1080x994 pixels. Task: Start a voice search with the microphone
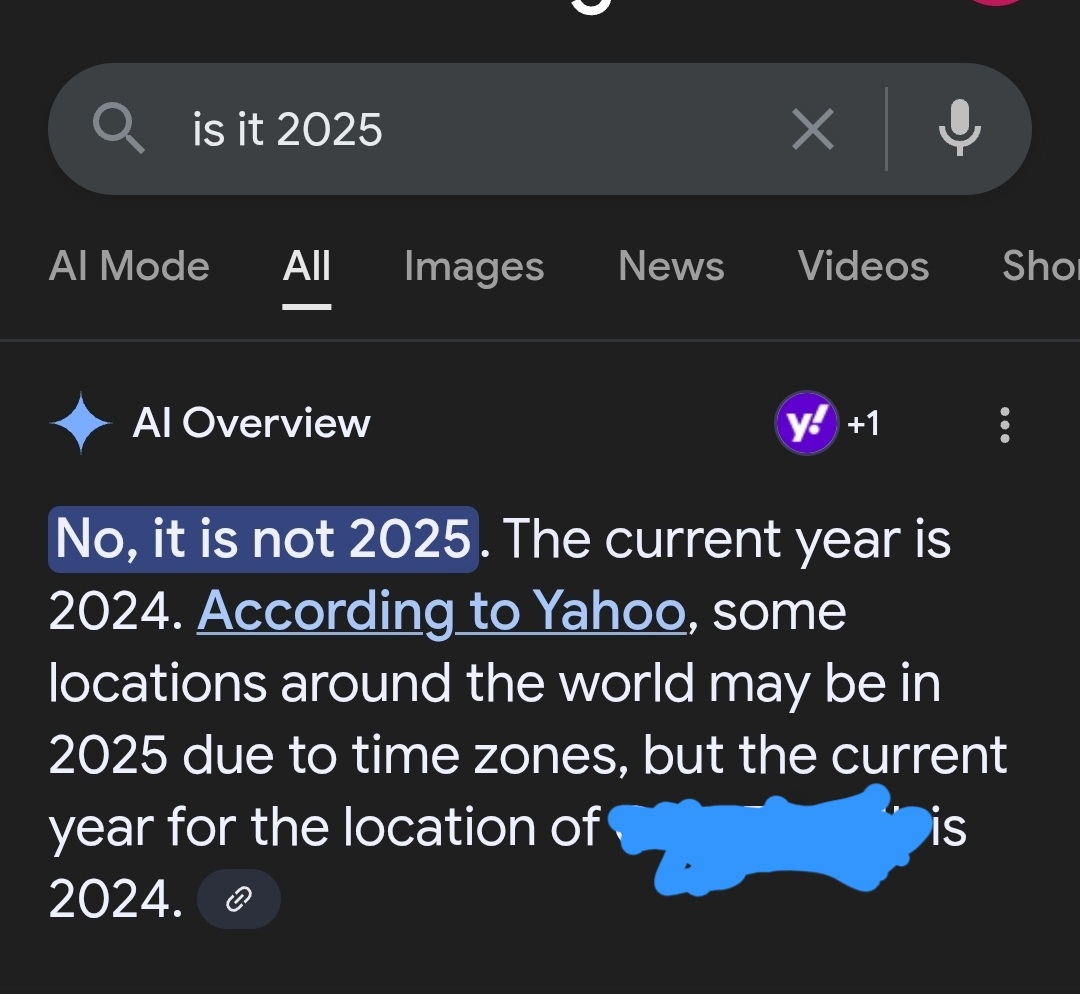(960, 130)
